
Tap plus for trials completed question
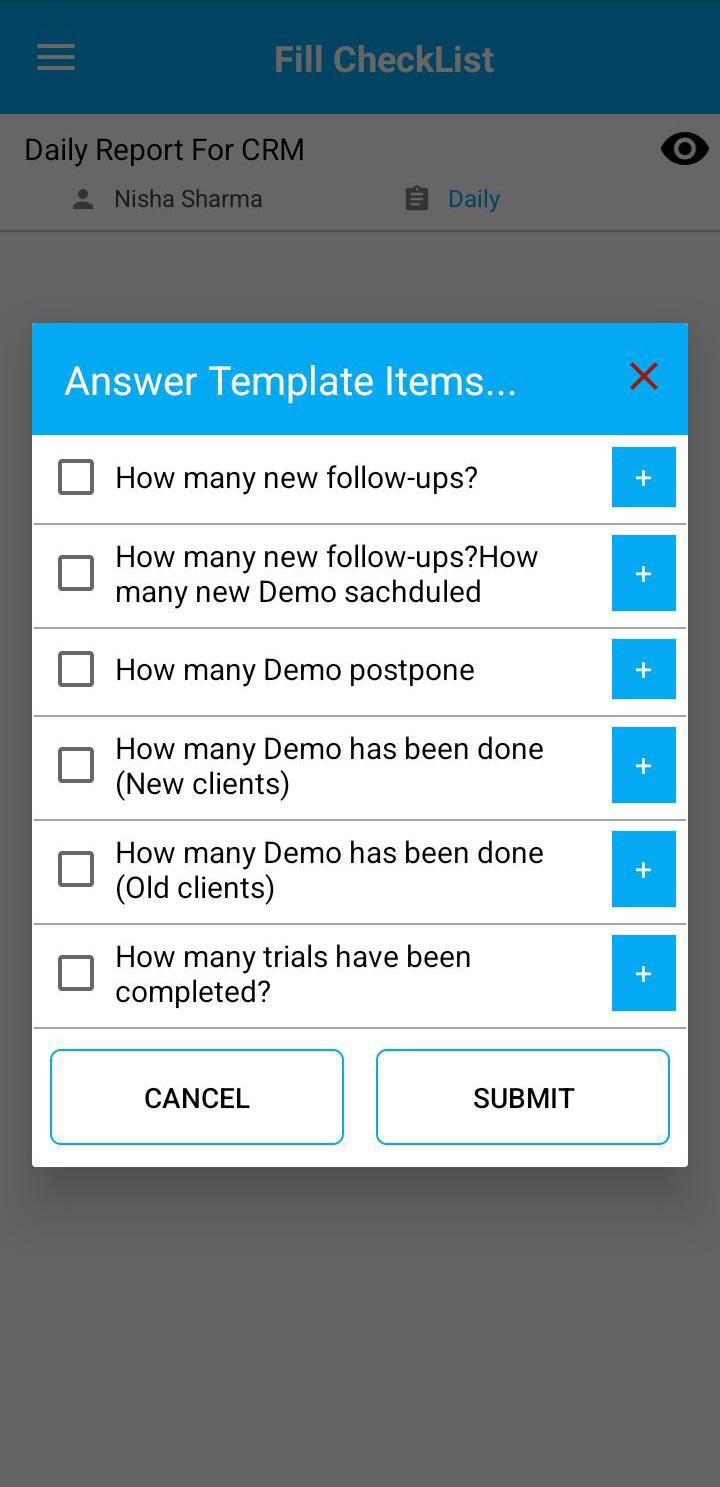(643, 972)
